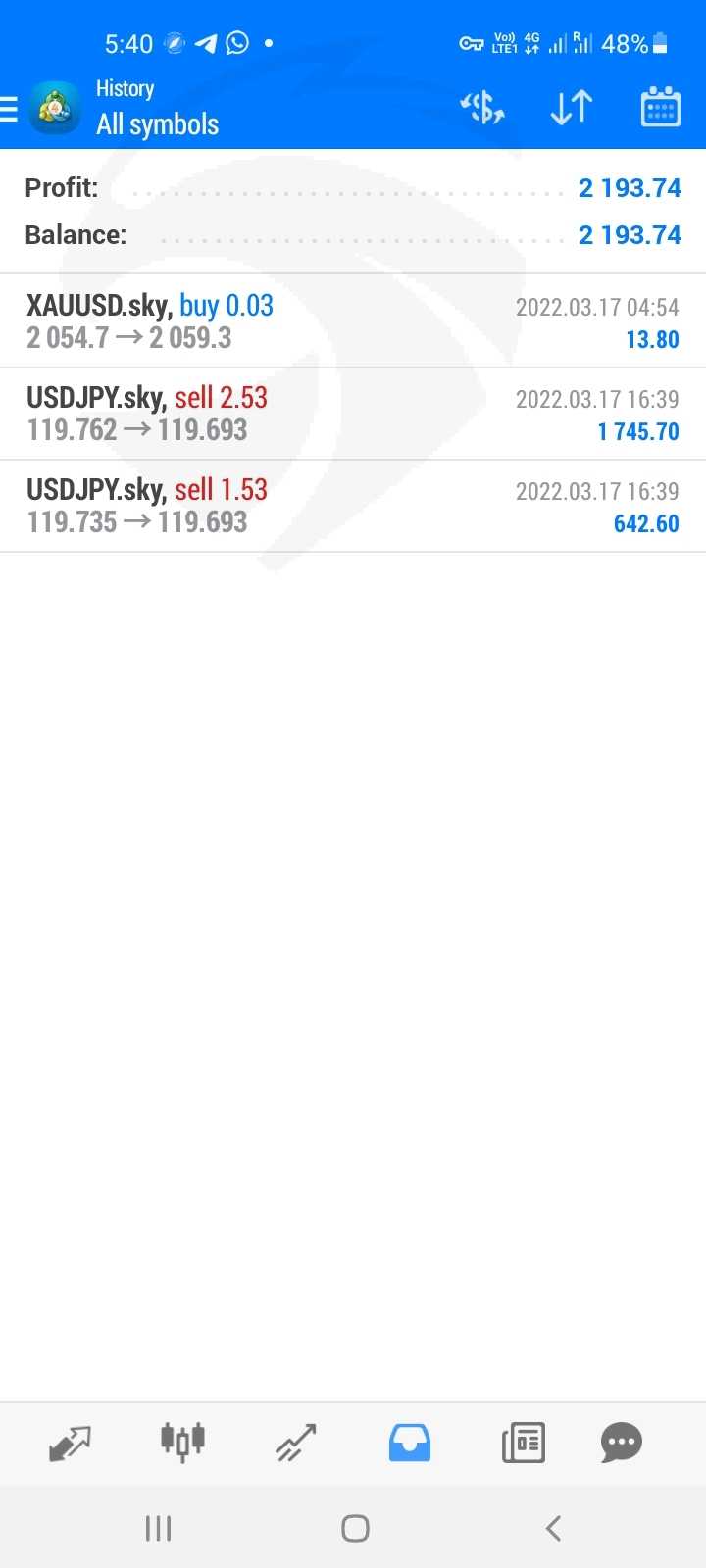This screenshot has width=706, height=1568.
Task: Switch to the Trade tab
Action: tap(295, 1443)
